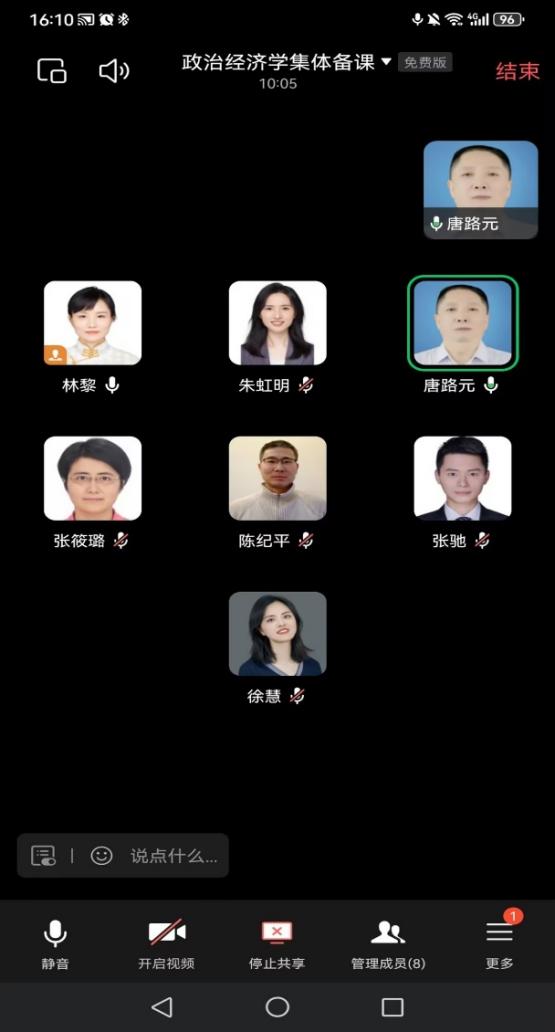Select participant 张驰's avatar
The width and height of the screenshot is (555, 1032).
point(463,478)
